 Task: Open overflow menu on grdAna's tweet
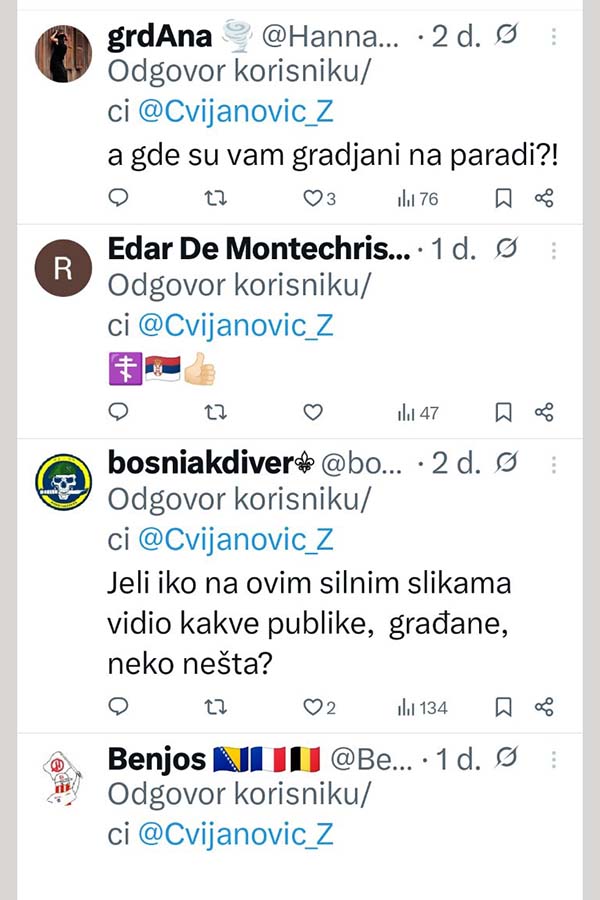pyautogui.click(x=555, y=37)
